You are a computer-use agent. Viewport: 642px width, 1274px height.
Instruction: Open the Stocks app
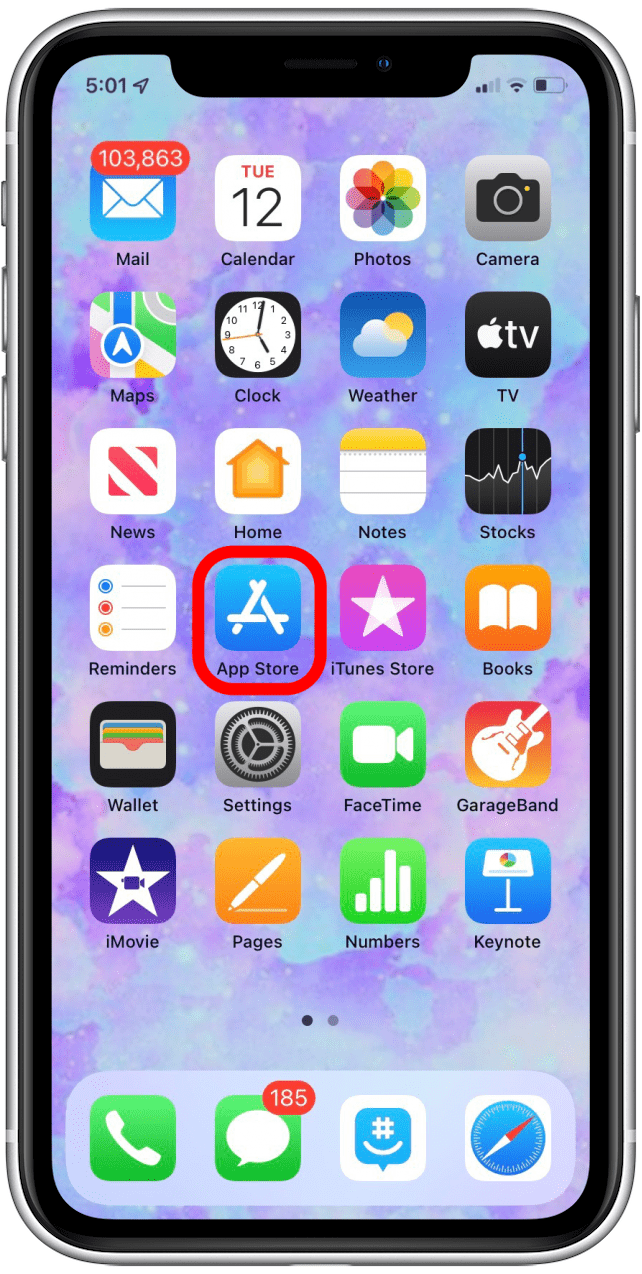[x=507, y=471]
